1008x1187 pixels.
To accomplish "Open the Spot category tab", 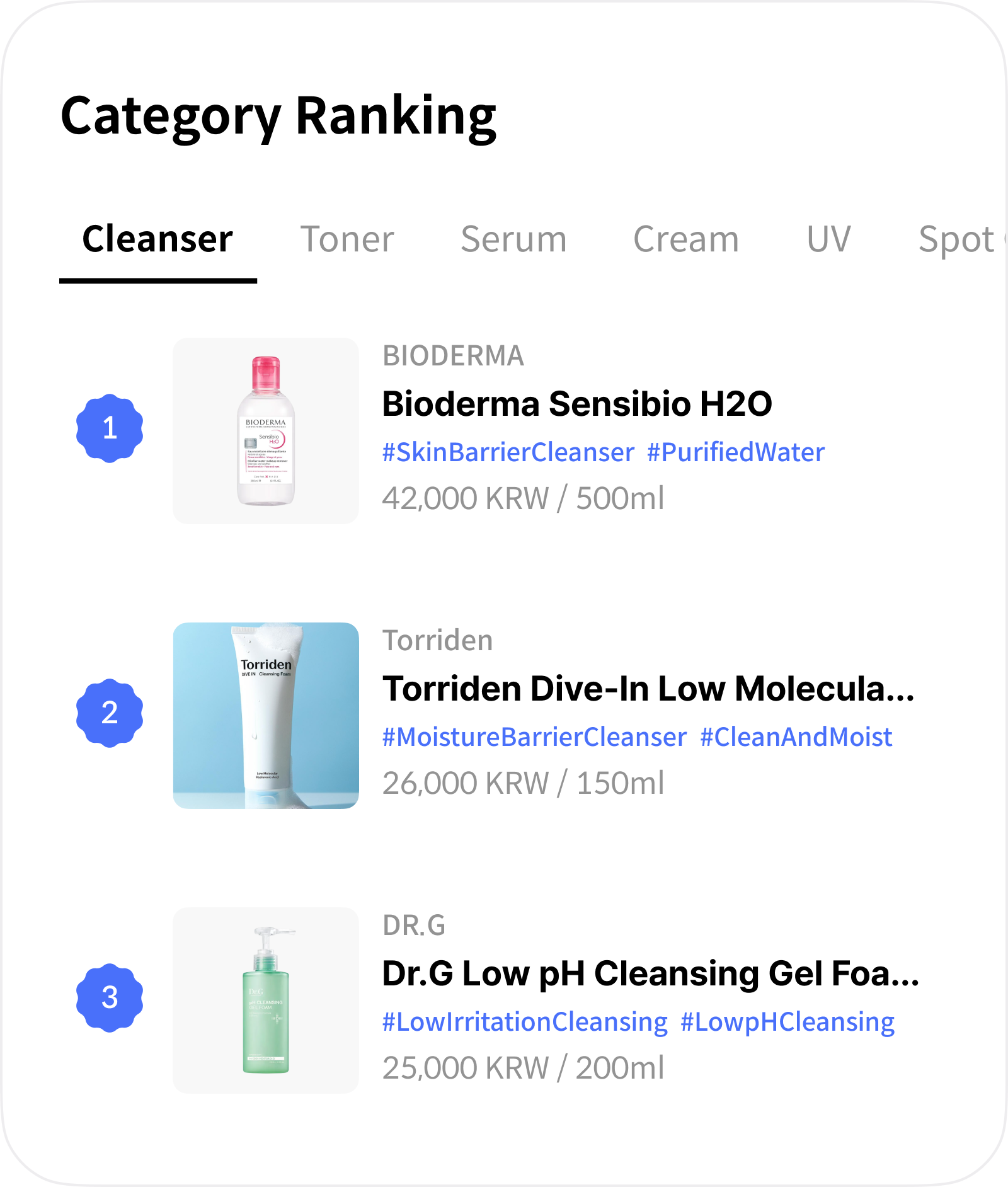I will coord(953,239).
